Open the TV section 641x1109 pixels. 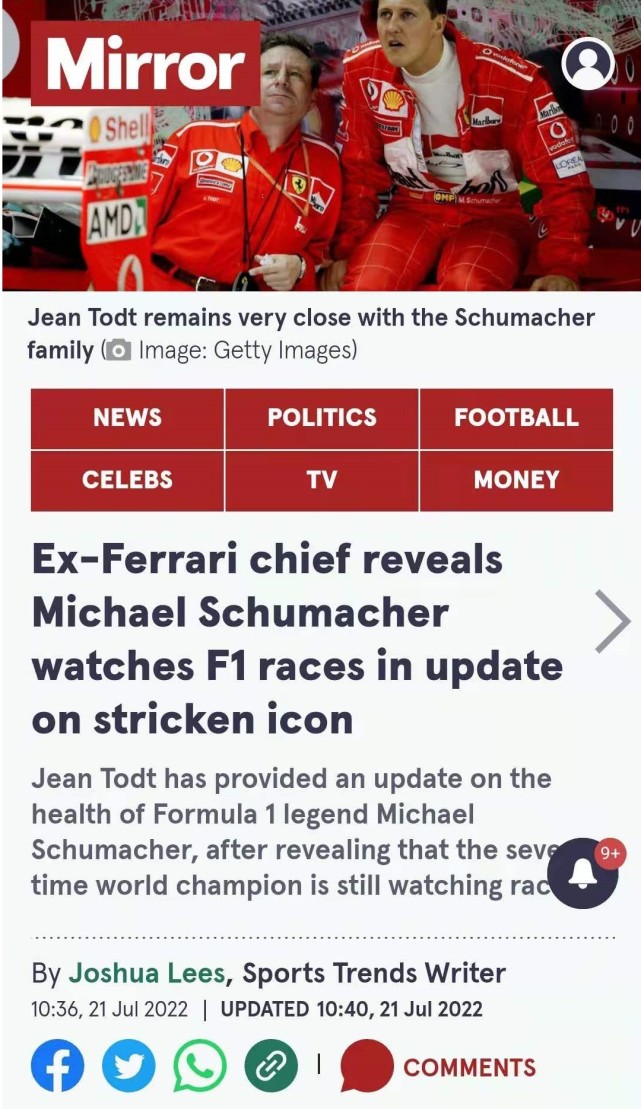click(x=322, y=479)
